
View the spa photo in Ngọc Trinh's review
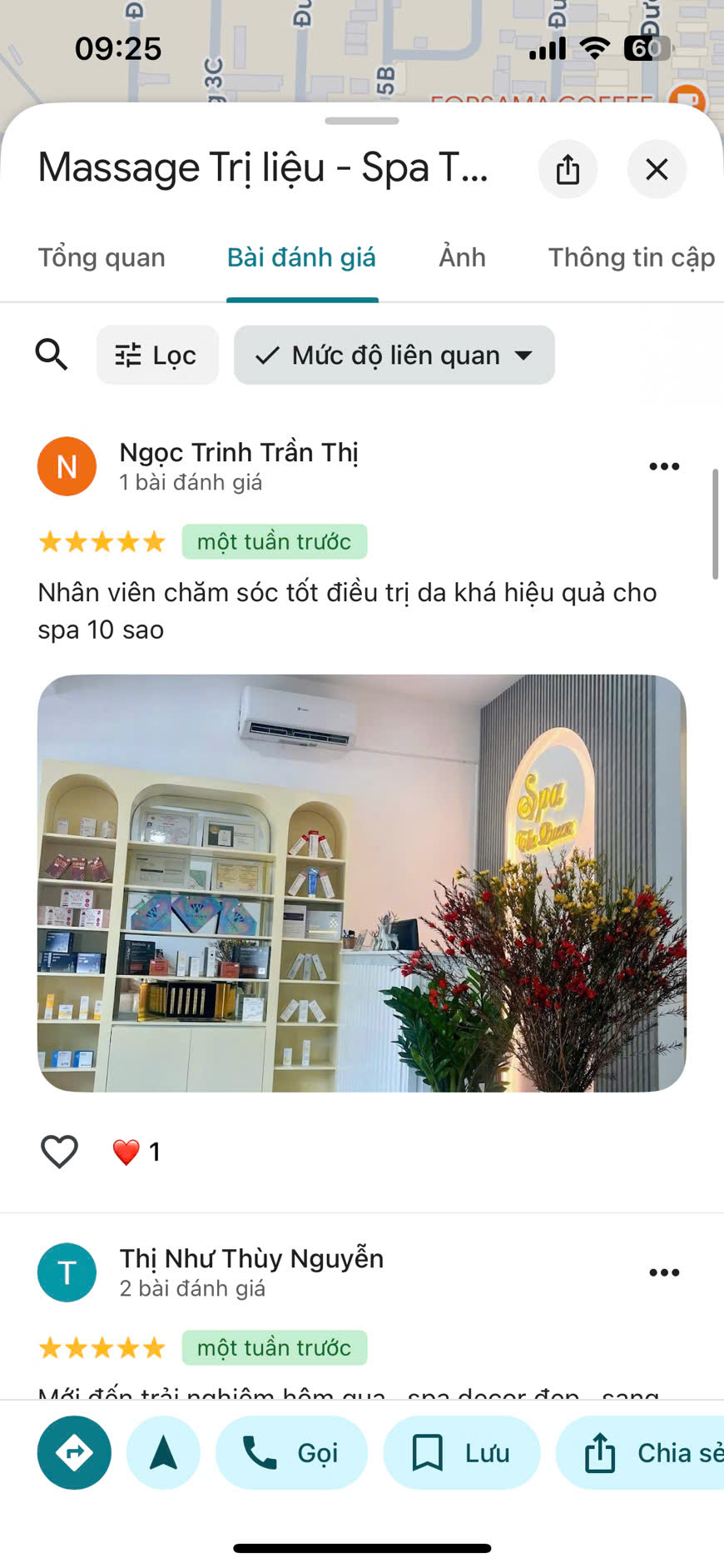click(361, 883)
